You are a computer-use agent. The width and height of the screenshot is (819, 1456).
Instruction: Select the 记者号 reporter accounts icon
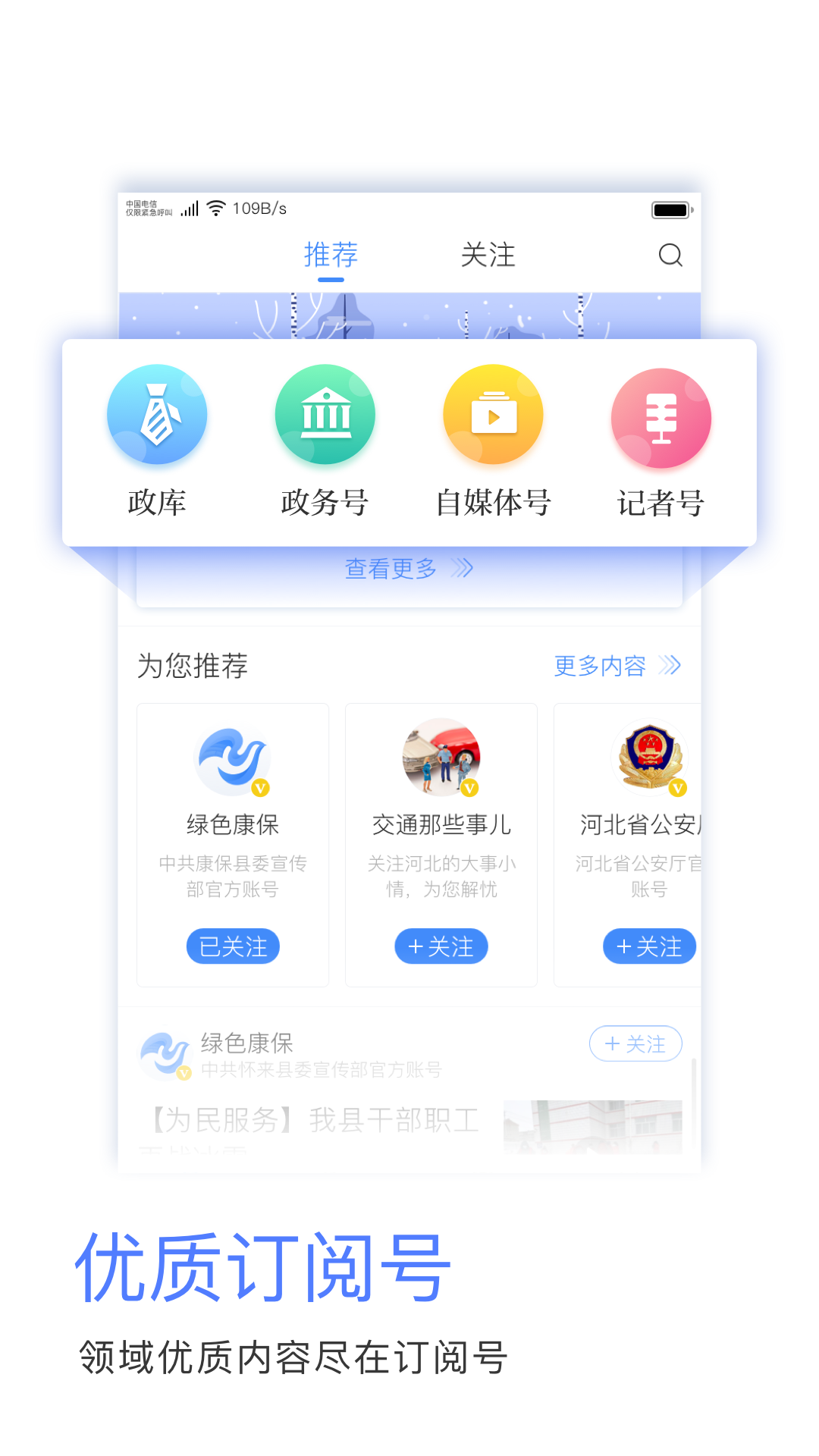(x=661, y=416)
